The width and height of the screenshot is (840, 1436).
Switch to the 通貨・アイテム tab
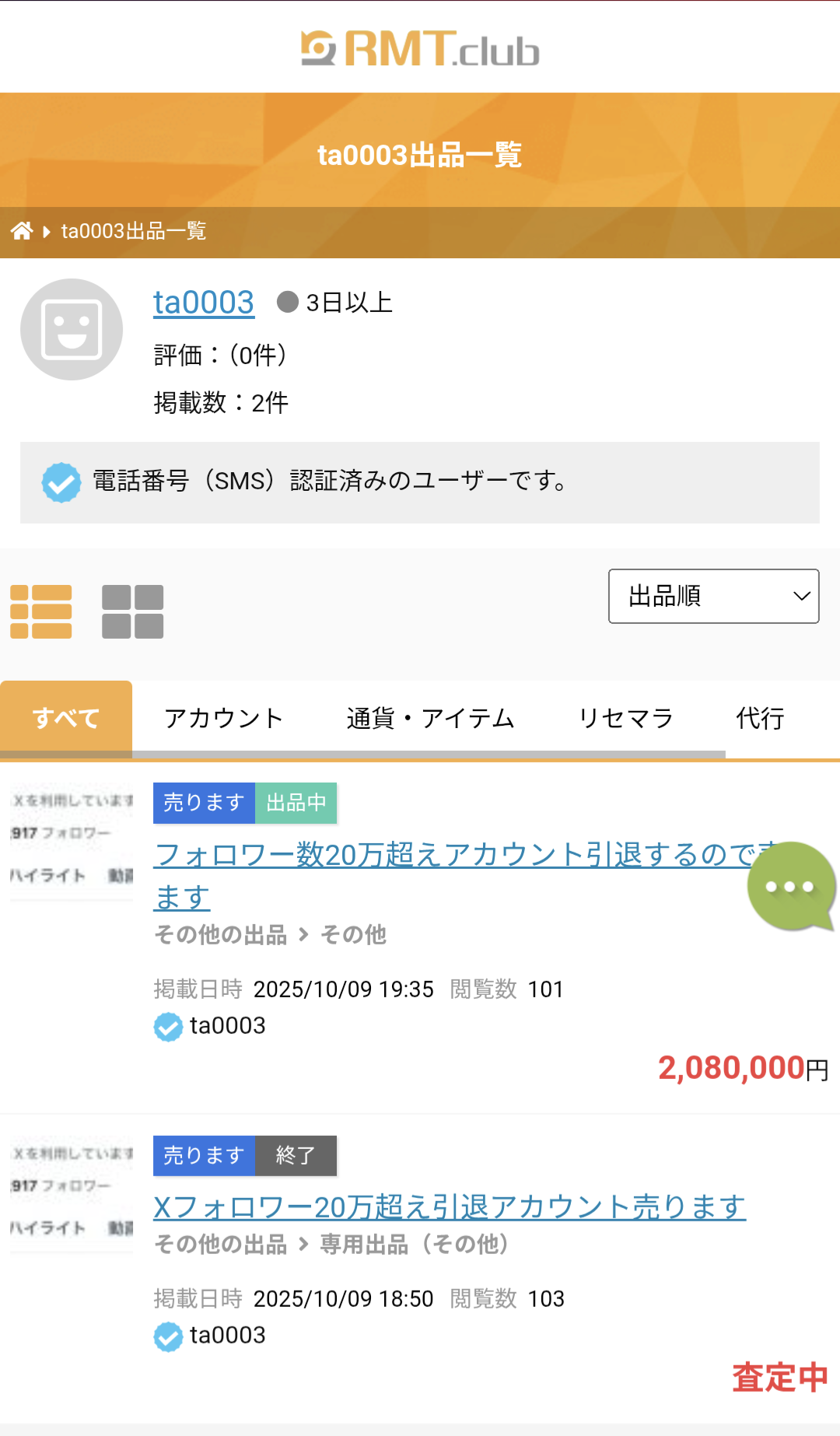(430, 718)
